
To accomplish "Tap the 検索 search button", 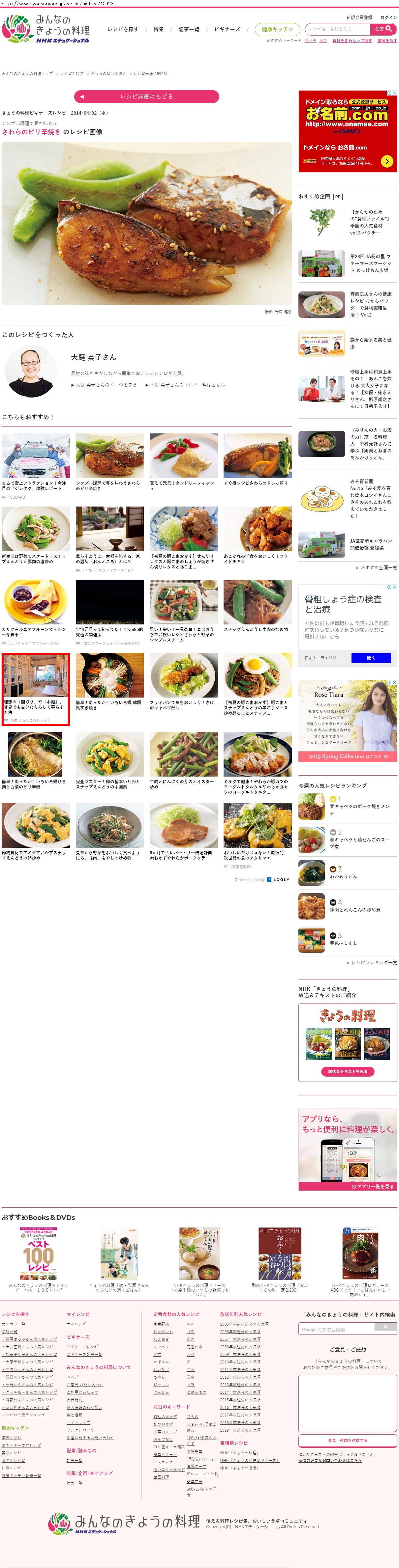I will click(x=383, y=29).
